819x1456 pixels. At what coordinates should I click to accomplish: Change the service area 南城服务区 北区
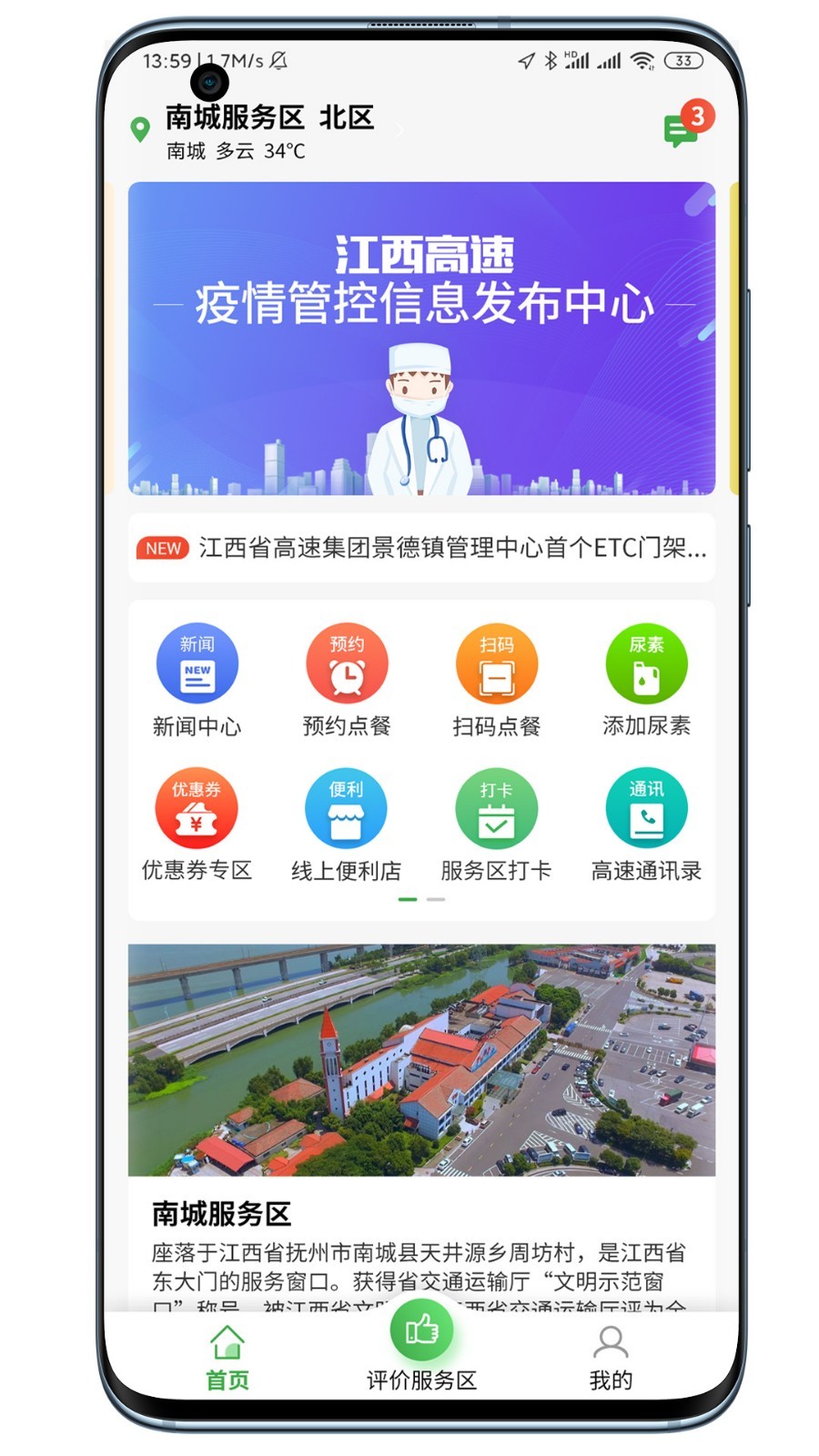click(x=269, y=117)
